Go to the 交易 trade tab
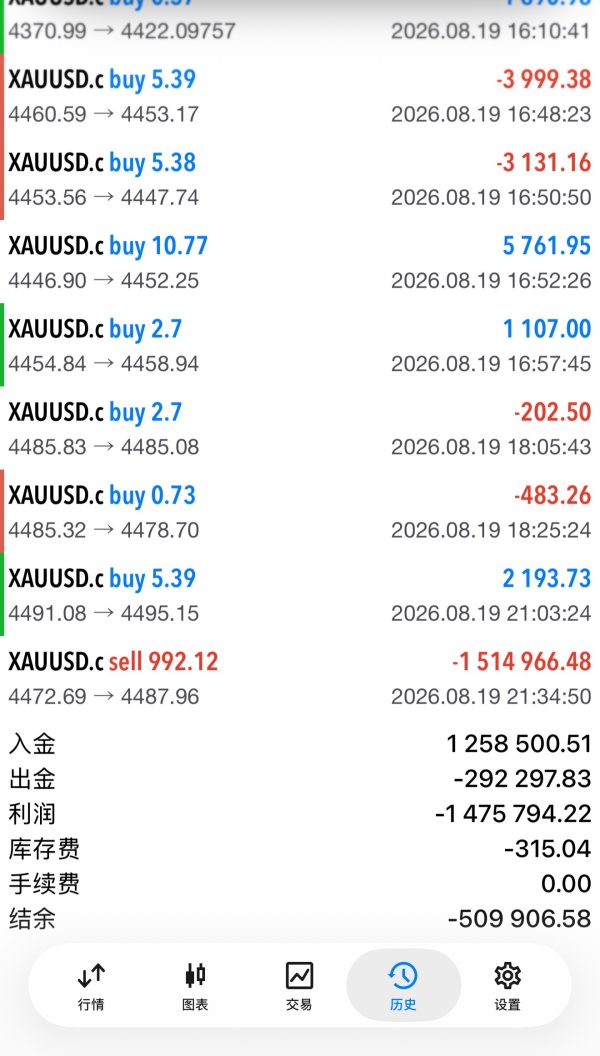The height and width of the screenshot is (1056, 600). click(299, 987)
